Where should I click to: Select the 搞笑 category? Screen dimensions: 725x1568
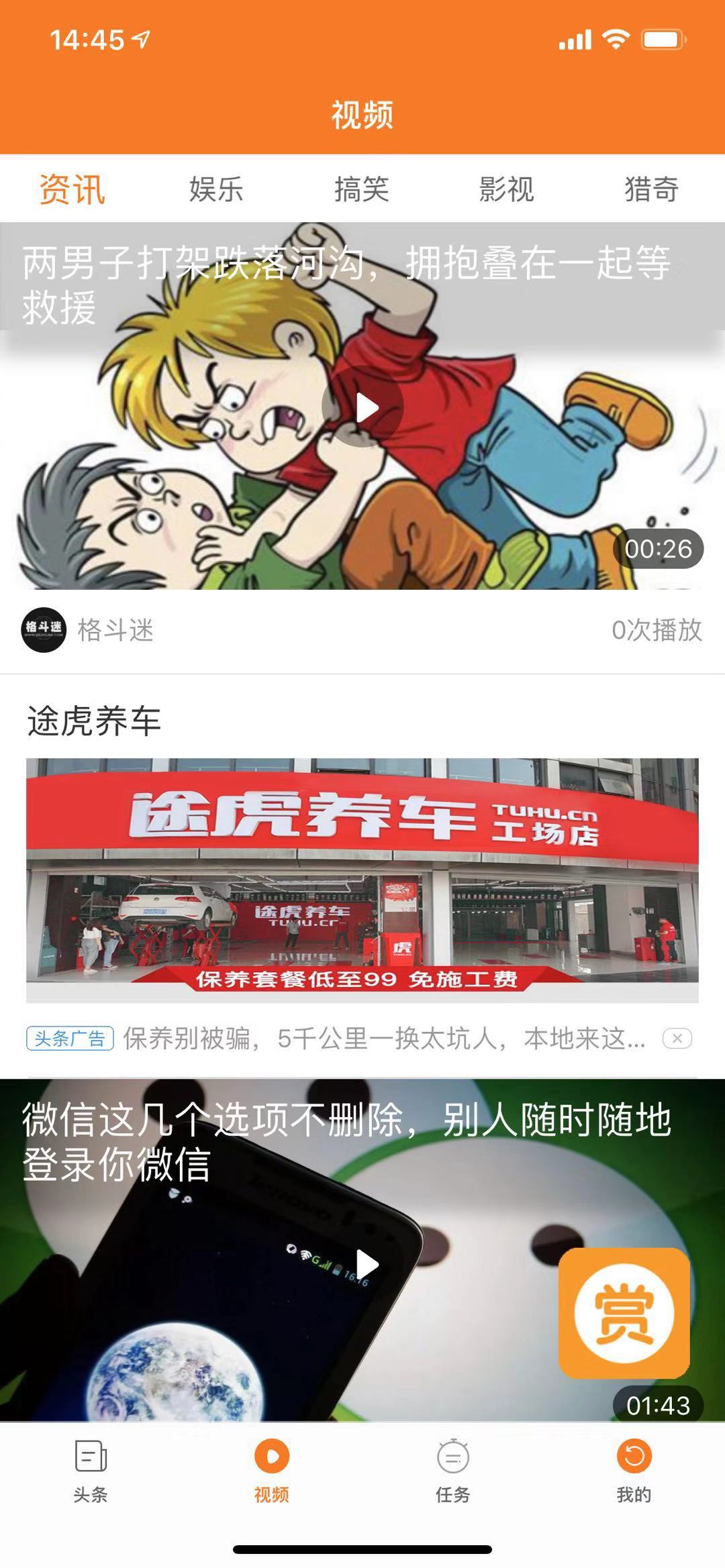click(362, 190)
